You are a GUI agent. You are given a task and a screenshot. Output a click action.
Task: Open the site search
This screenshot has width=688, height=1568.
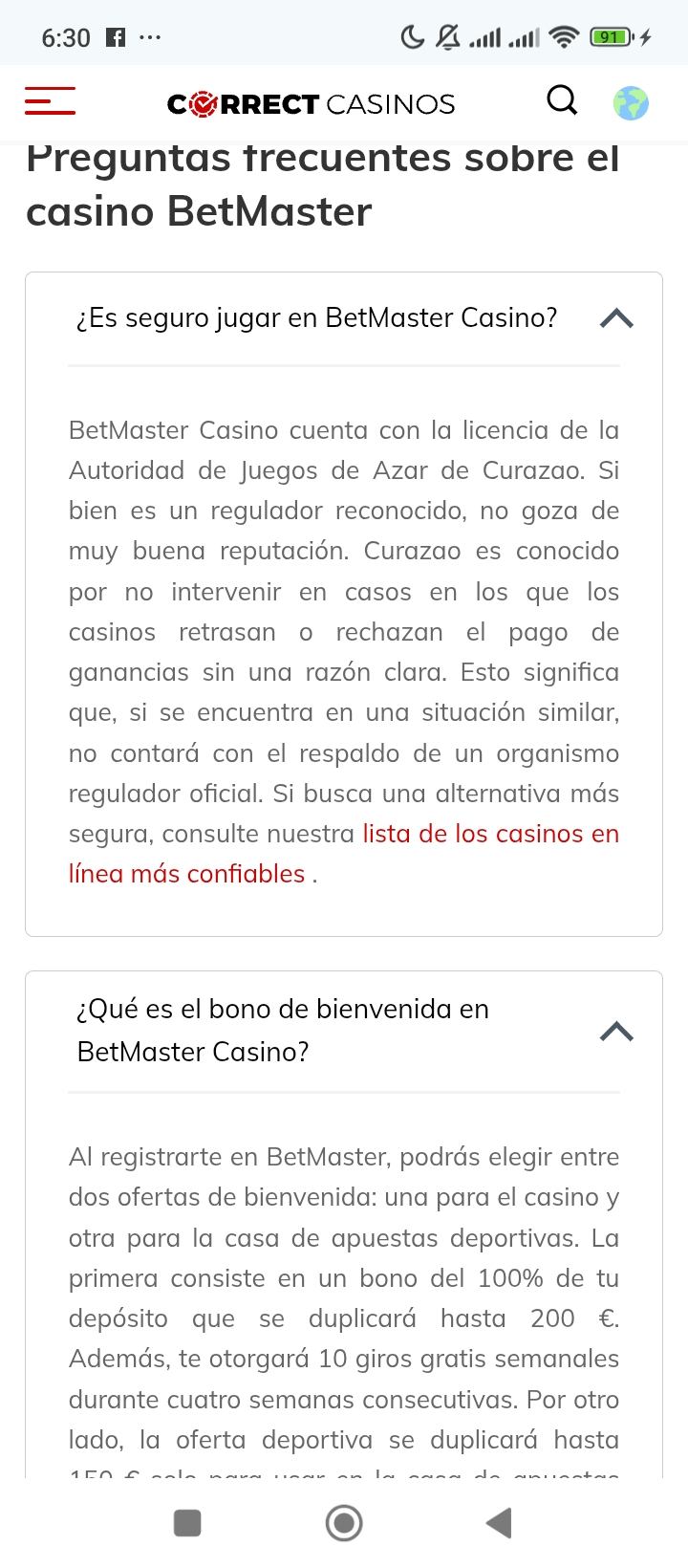point(562,100)
